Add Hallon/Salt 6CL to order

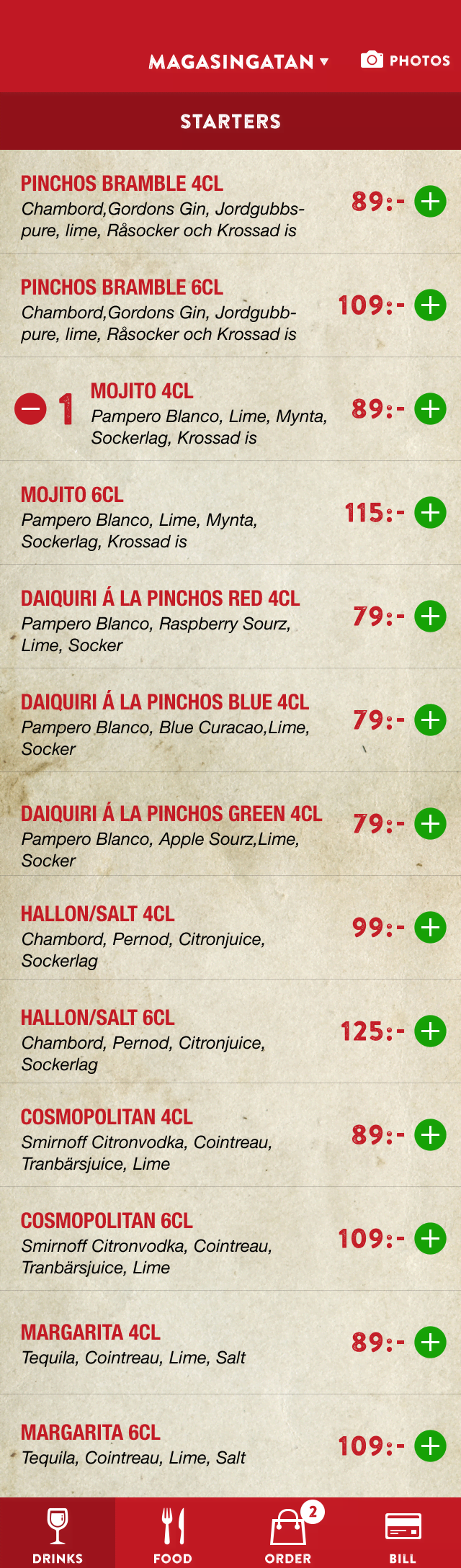[430, 1031]
